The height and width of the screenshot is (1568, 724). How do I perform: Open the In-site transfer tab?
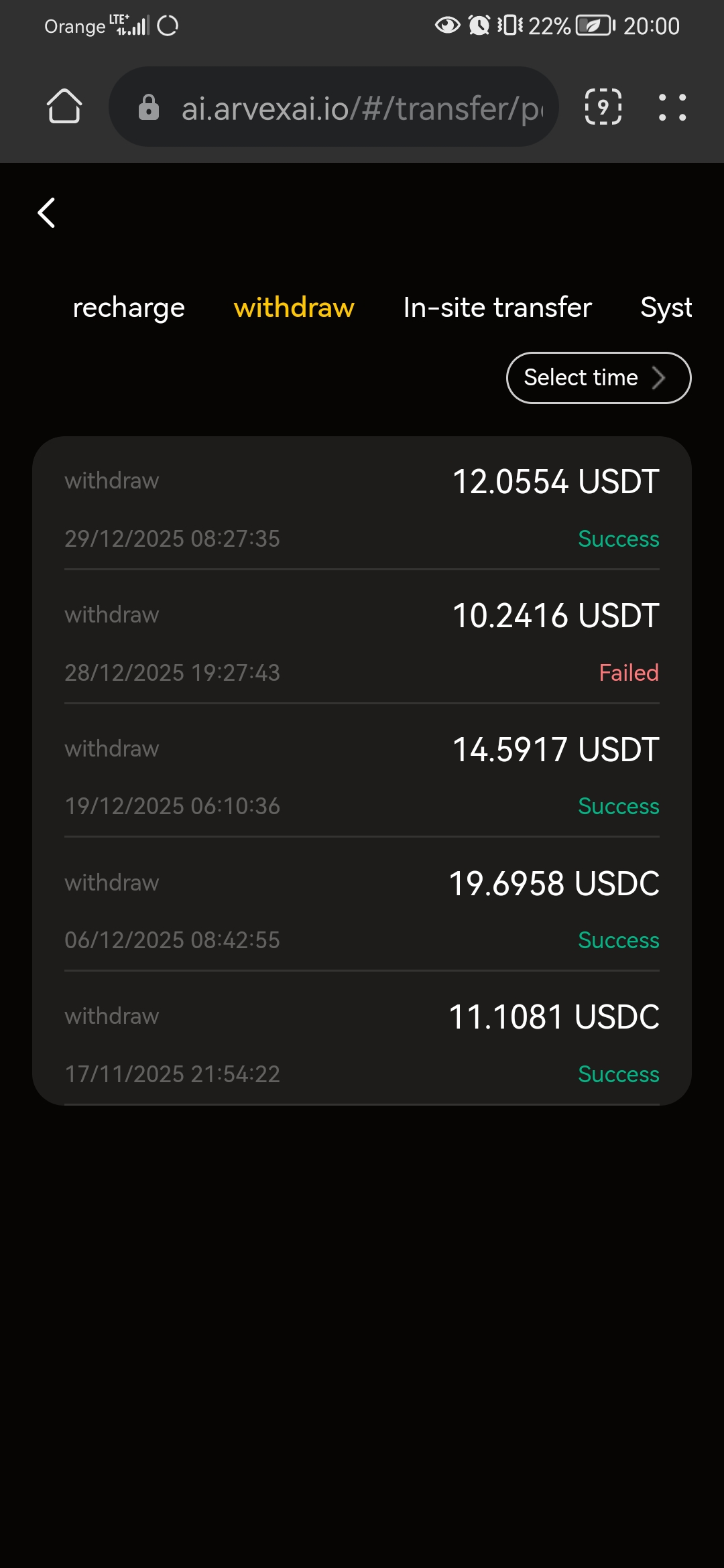497,308
